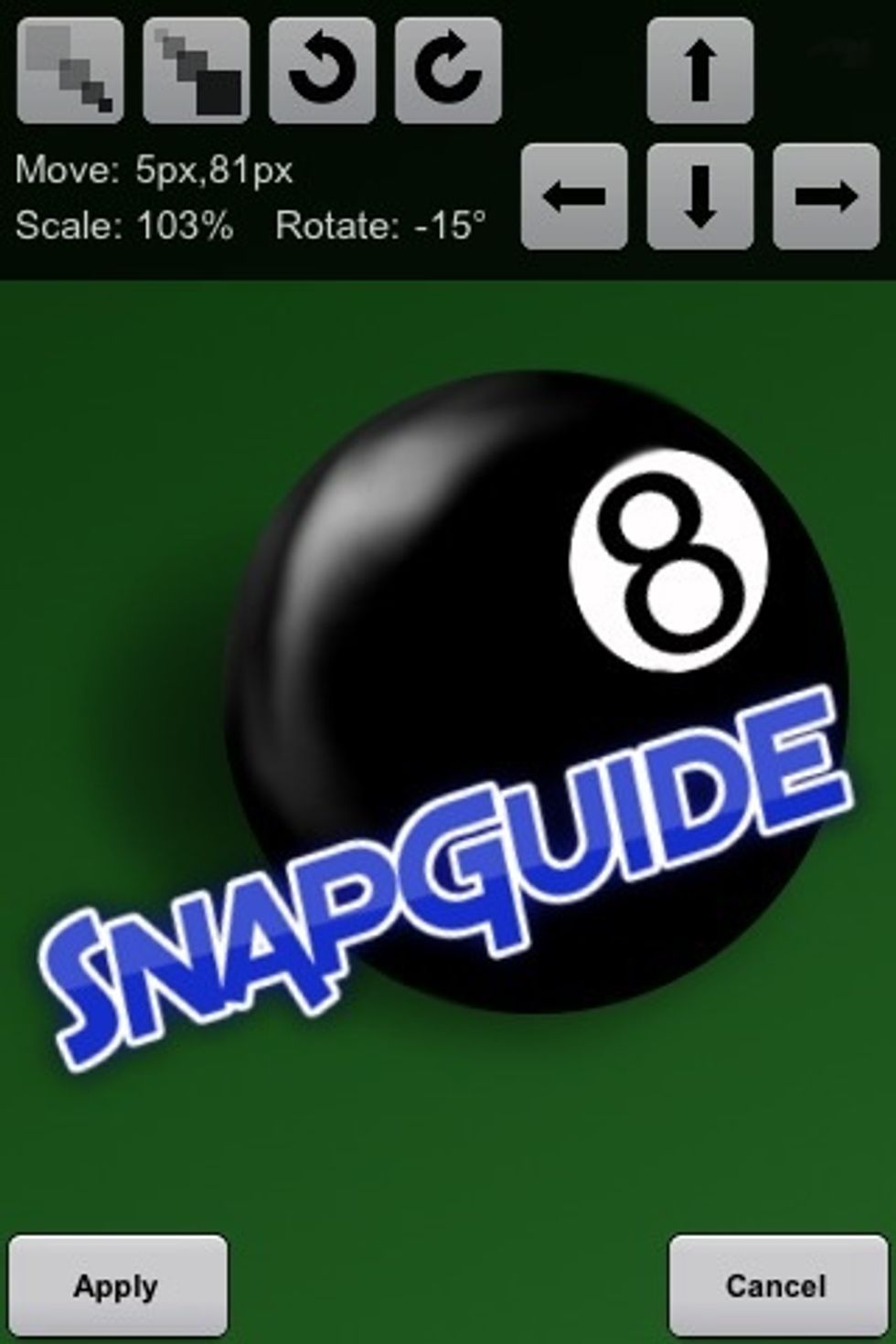896x1344 pixels.
Task: Move the overlay left
Action: 574,196
